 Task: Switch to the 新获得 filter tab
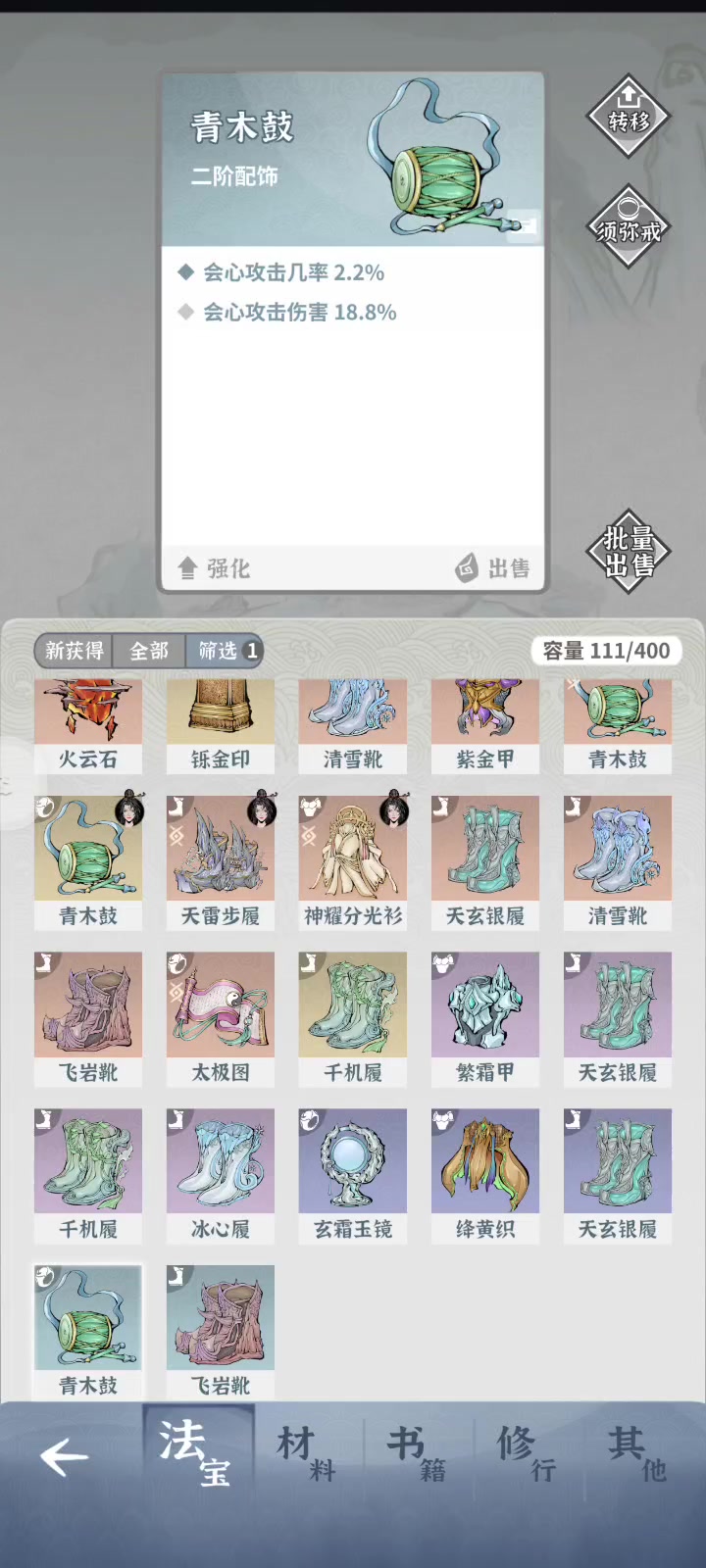tap(75, 651)
